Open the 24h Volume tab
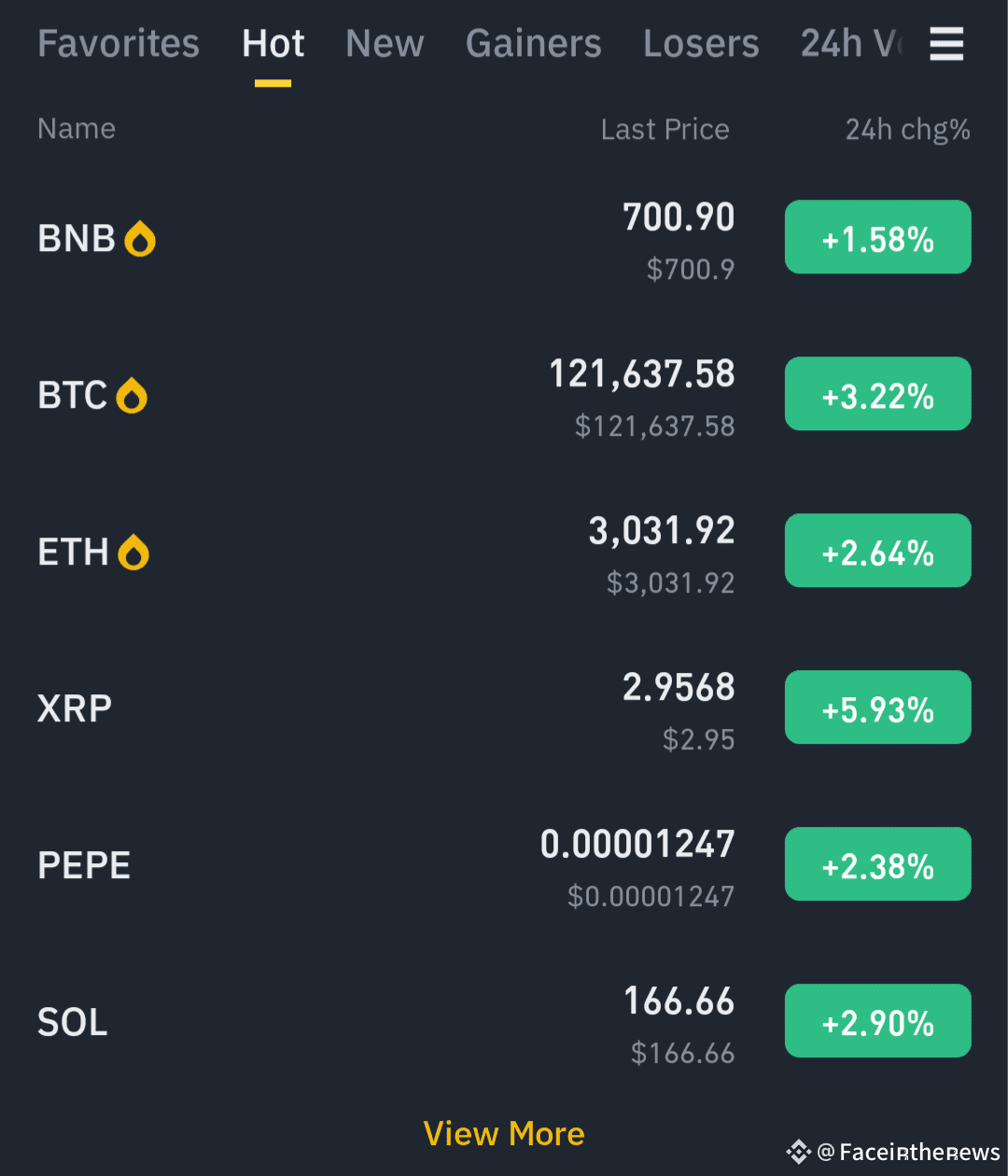Screen dimensions: 1008x1176 (x=852, y=43)
